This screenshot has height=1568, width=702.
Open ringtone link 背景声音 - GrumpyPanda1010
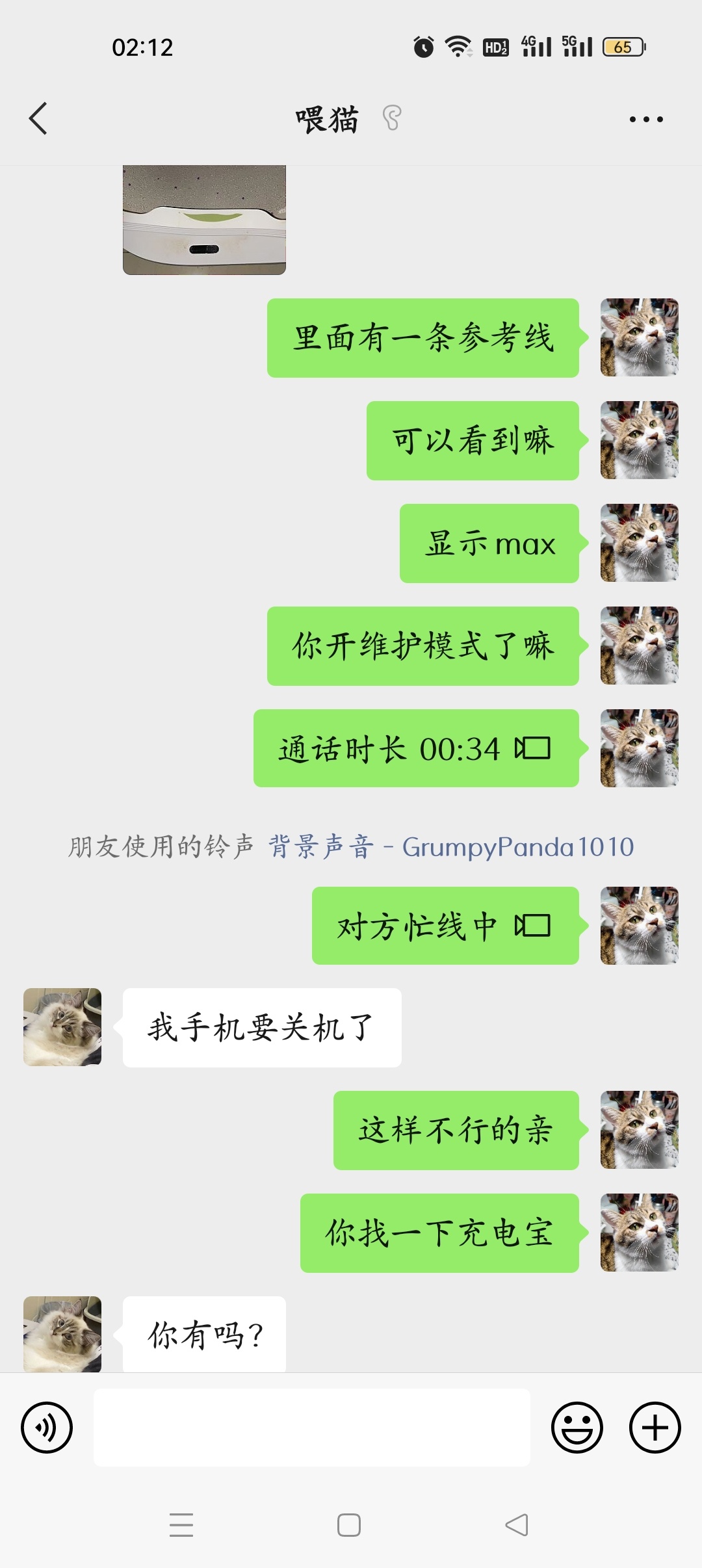tap(451, 847)
